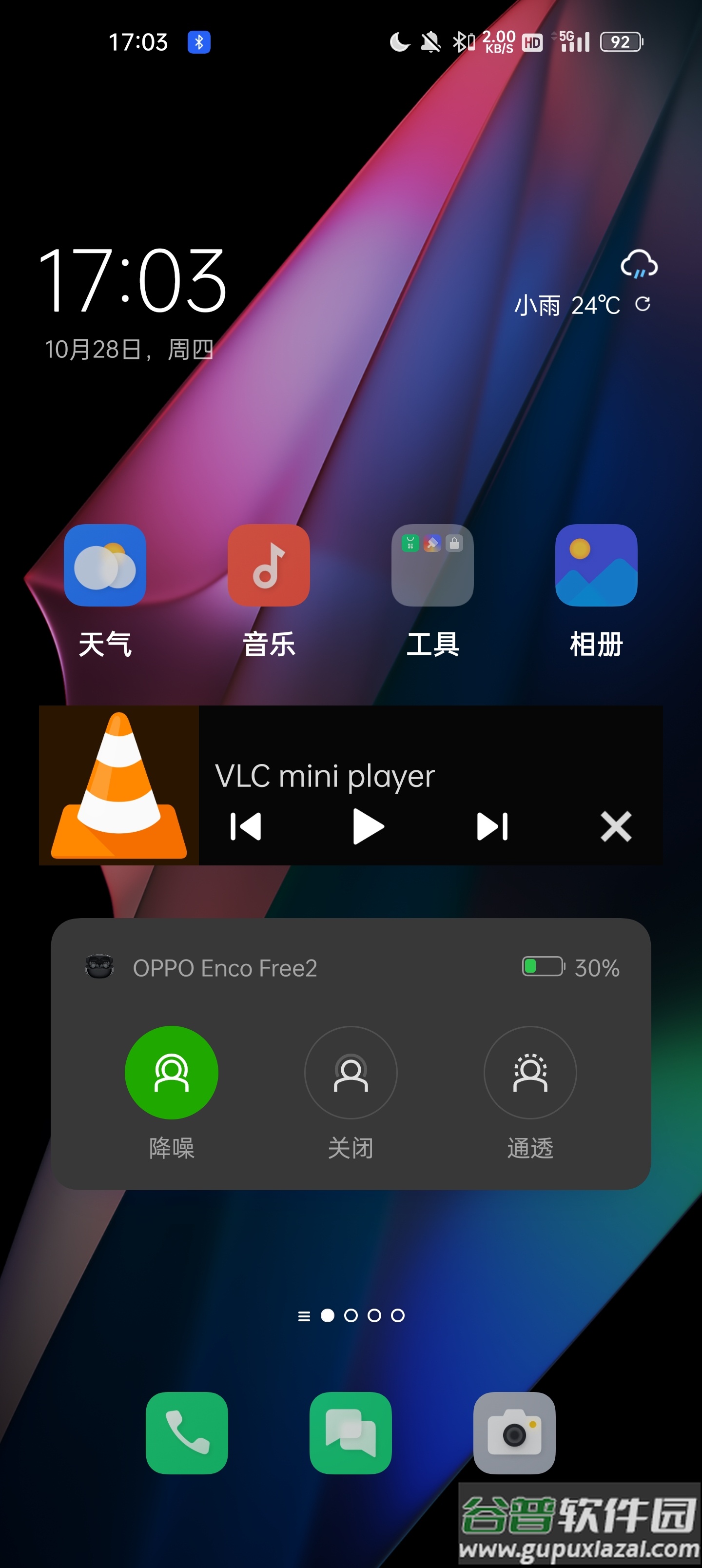Open the messages app in dock
This screenshot has width=702, height=1568.
click(x=351, y=1433)
